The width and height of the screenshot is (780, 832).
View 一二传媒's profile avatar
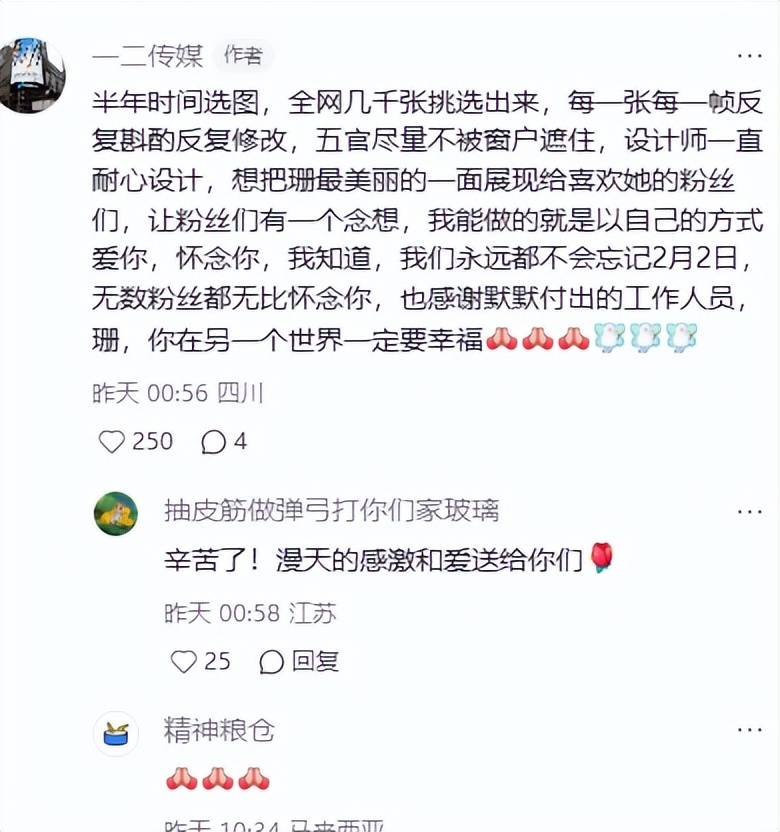pyautogui.click(x=33, y=74)
